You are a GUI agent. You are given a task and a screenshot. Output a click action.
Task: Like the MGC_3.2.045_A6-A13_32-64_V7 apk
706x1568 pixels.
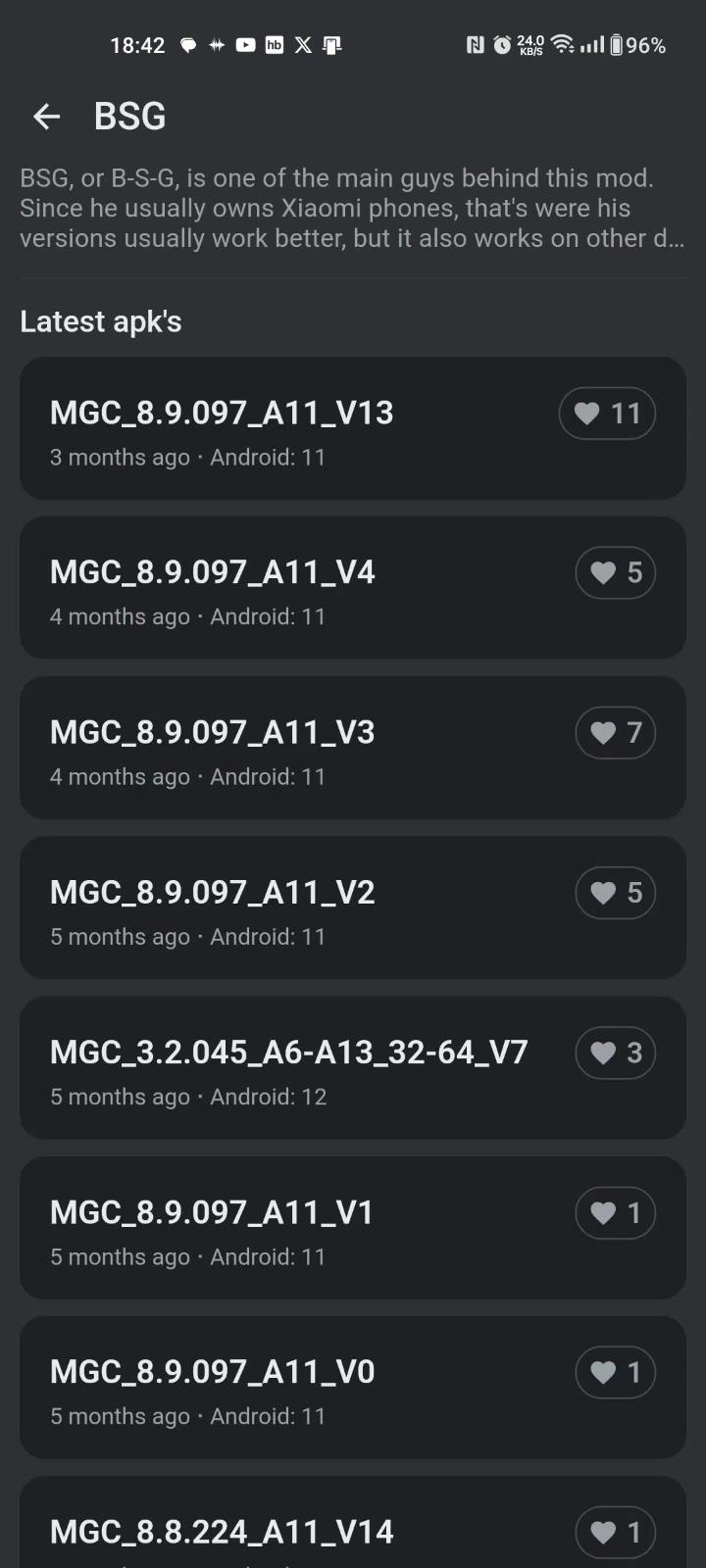tap(615, 1053)
